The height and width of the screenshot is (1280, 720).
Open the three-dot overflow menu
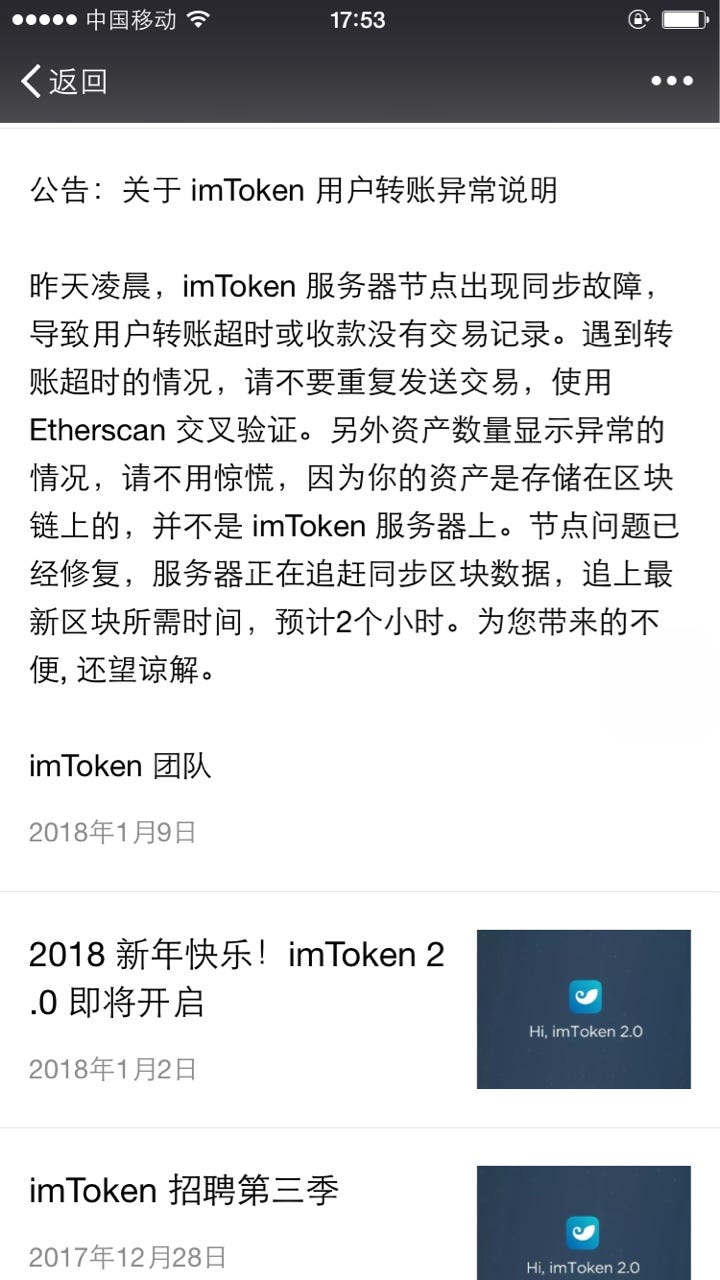click(672, 81)
